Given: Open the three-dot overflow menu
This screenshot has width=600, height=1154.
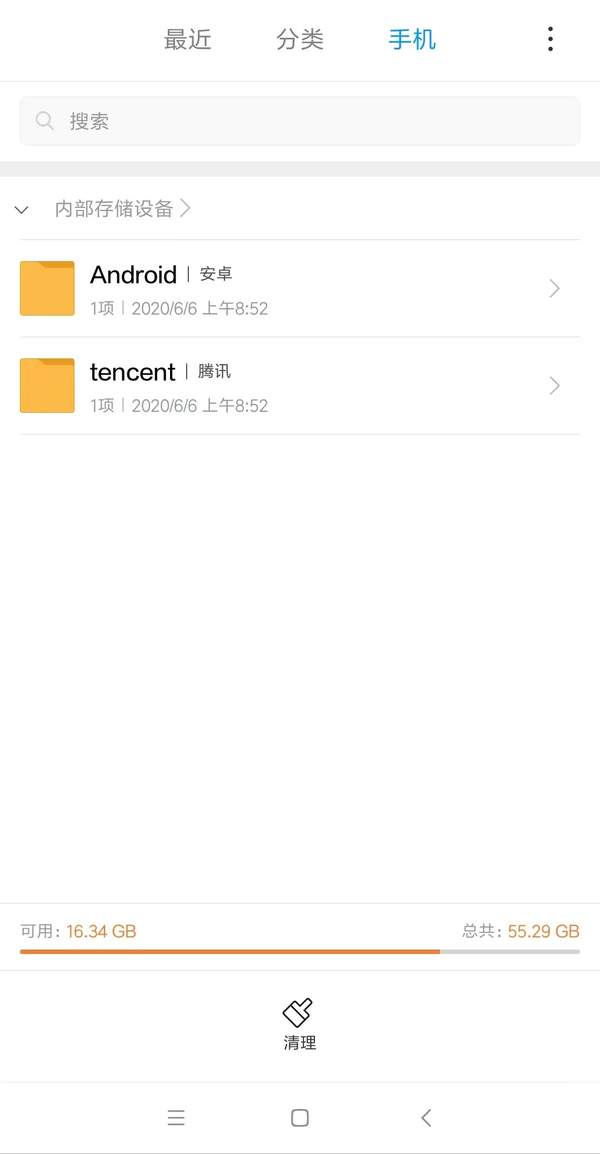Looking at the screenshot, I should 550,39.
